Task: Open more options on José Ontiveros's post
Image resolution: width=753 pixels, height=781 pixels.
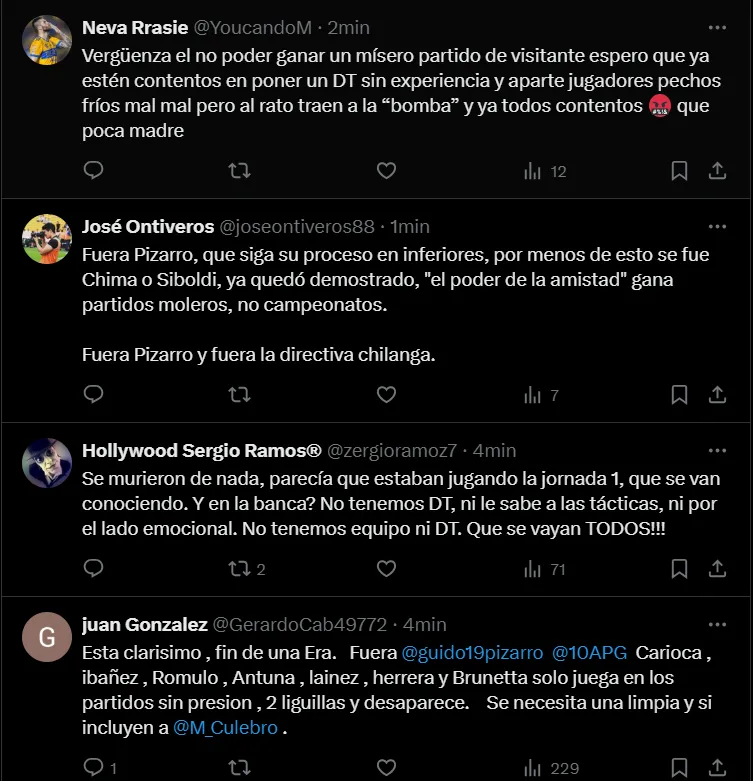Action: point(717,226)
